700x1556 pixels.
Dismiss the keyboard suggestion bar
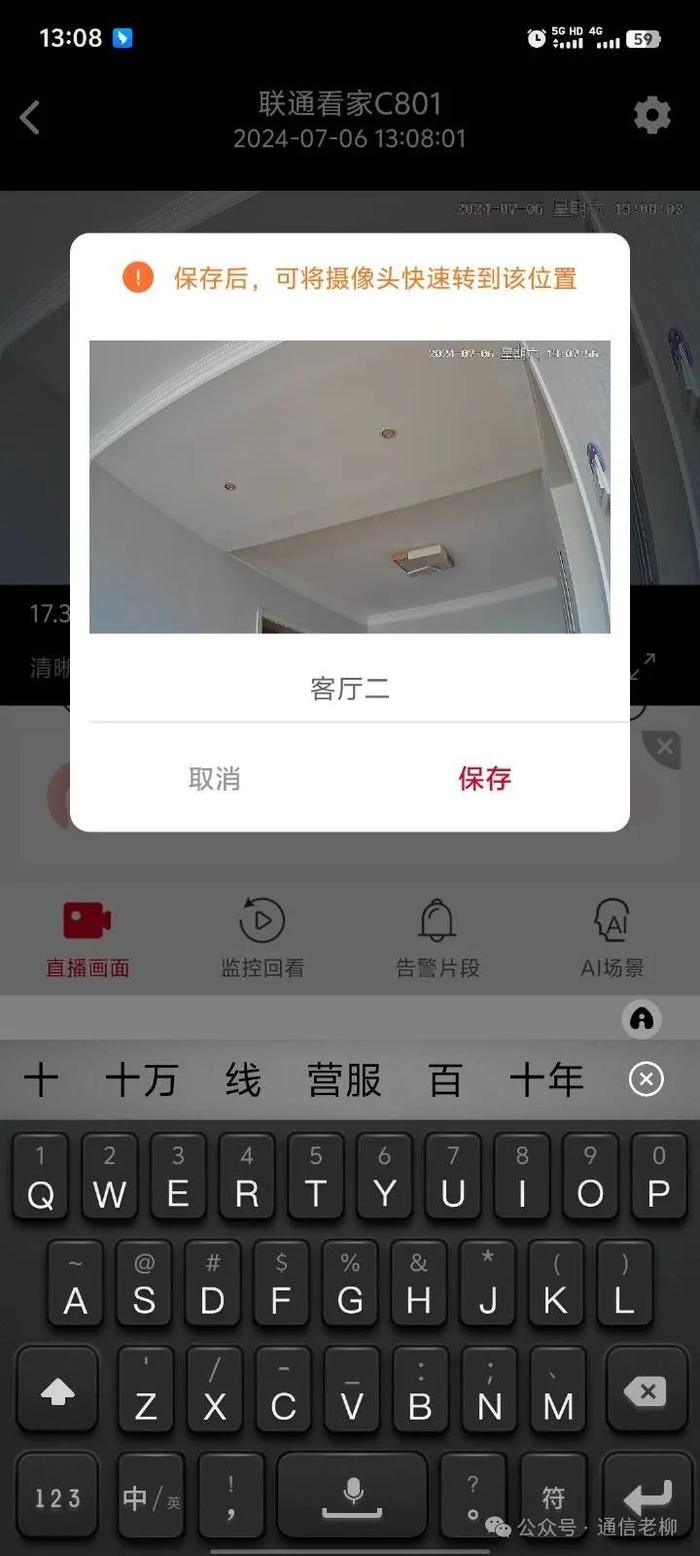(x=646, y=1080)
